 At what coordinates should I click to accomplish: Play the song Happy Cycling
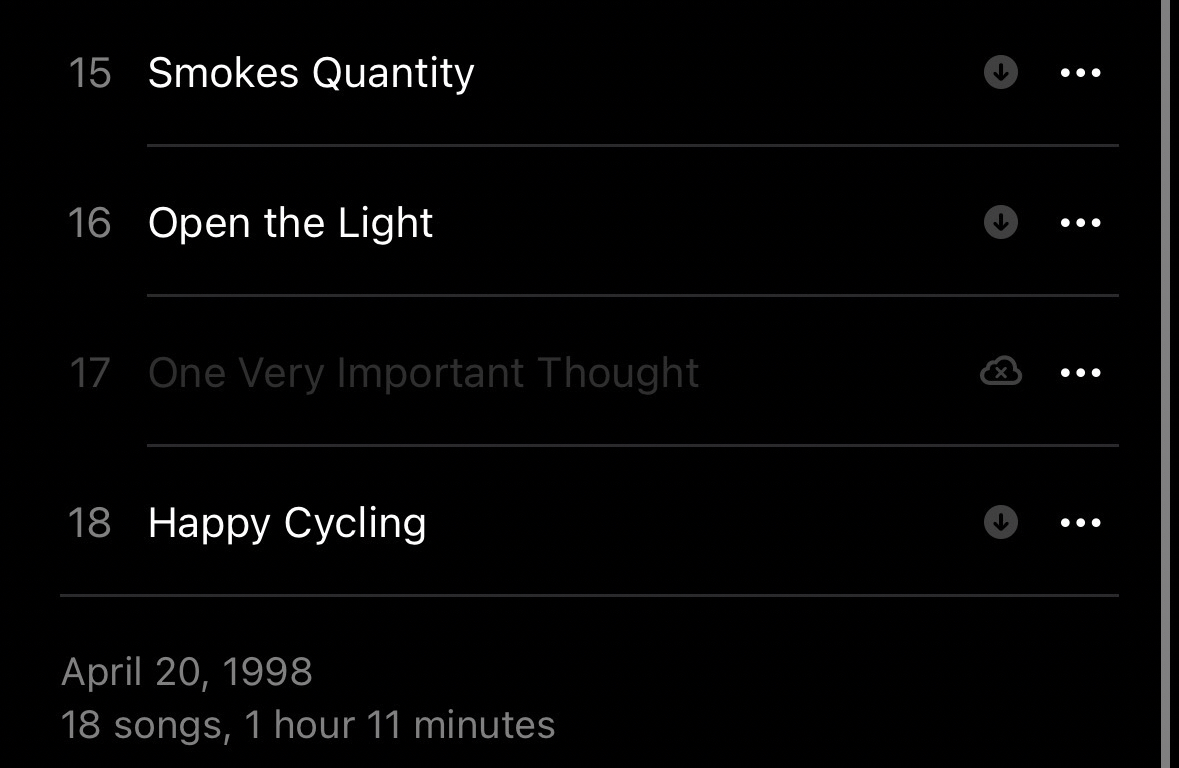coord(287,523)
